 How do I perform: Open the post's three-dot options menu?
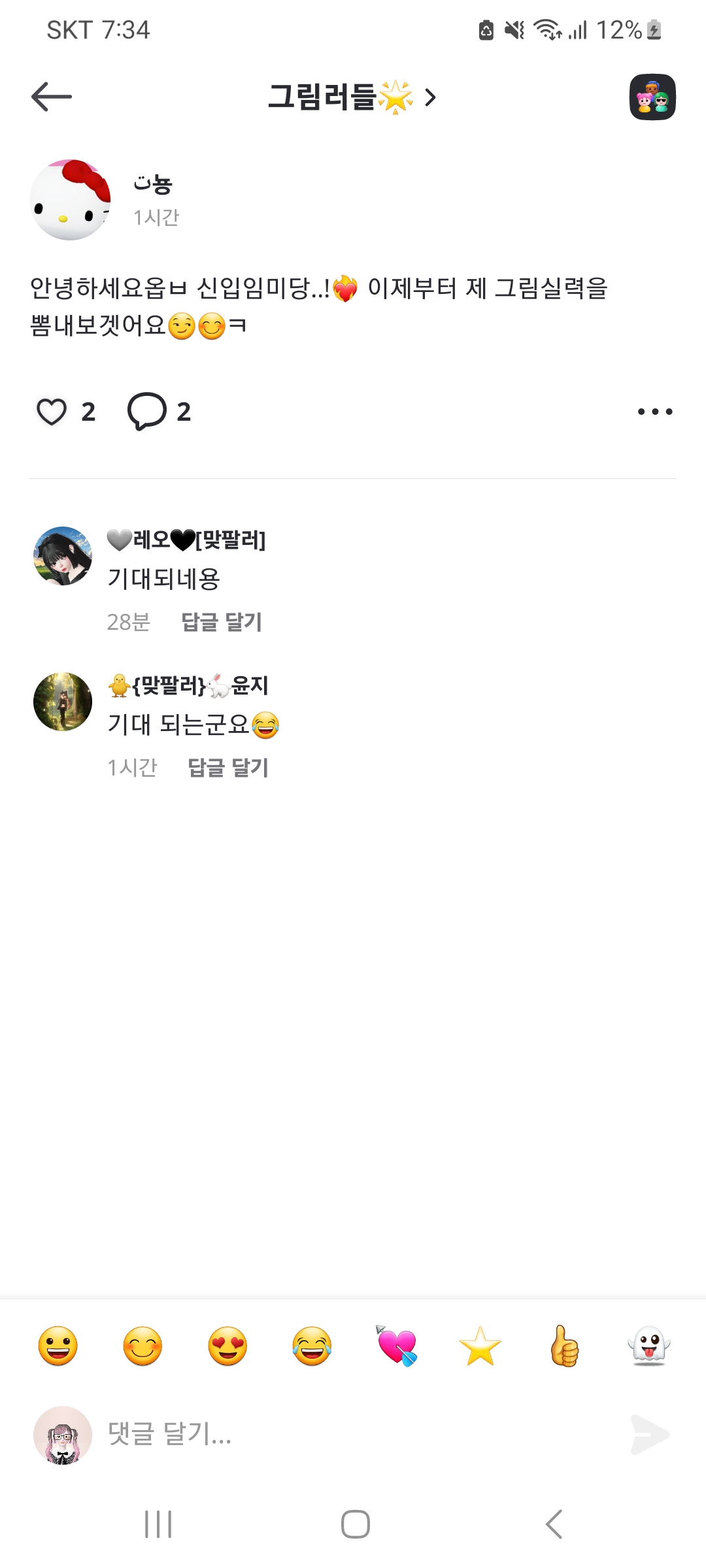coord(654,412)
